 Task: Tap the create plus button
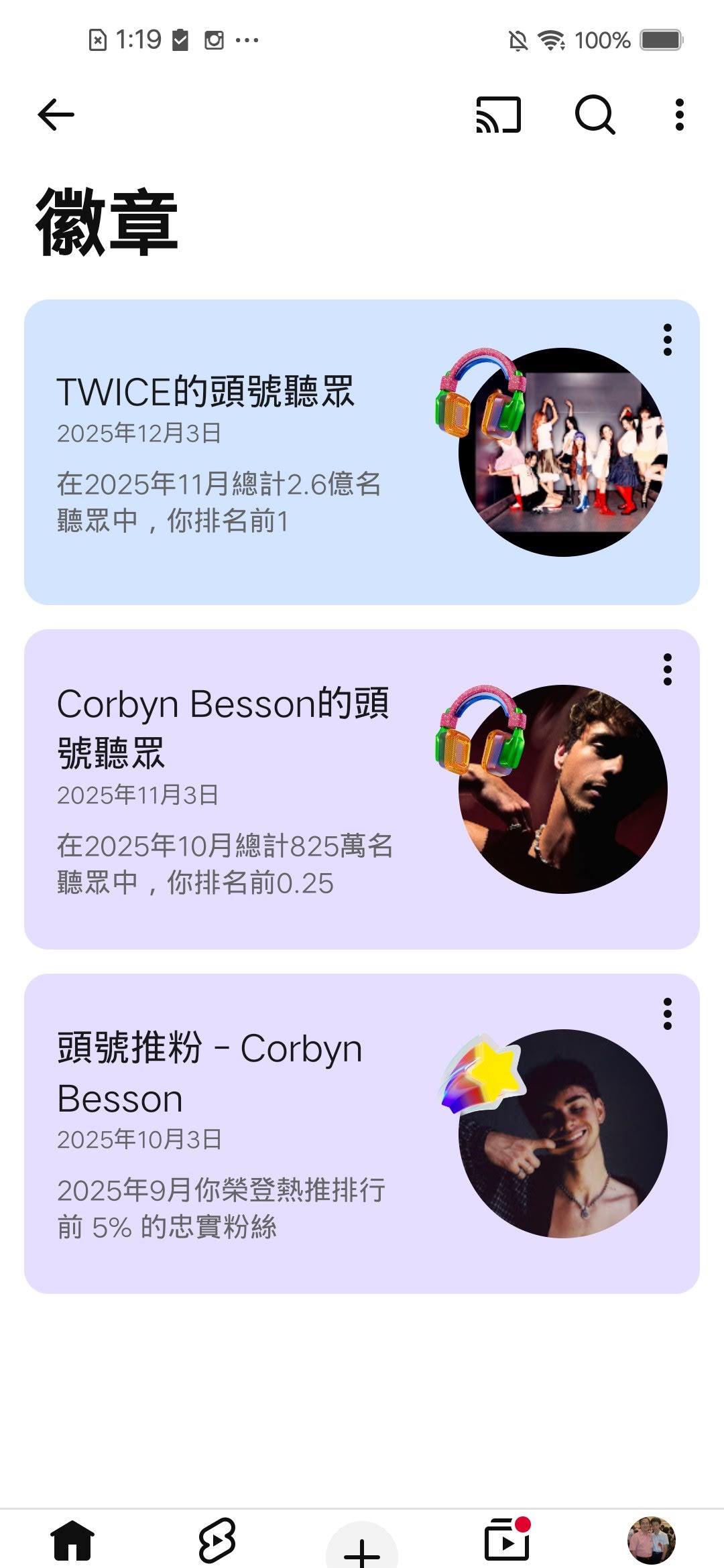point(362,1549)
